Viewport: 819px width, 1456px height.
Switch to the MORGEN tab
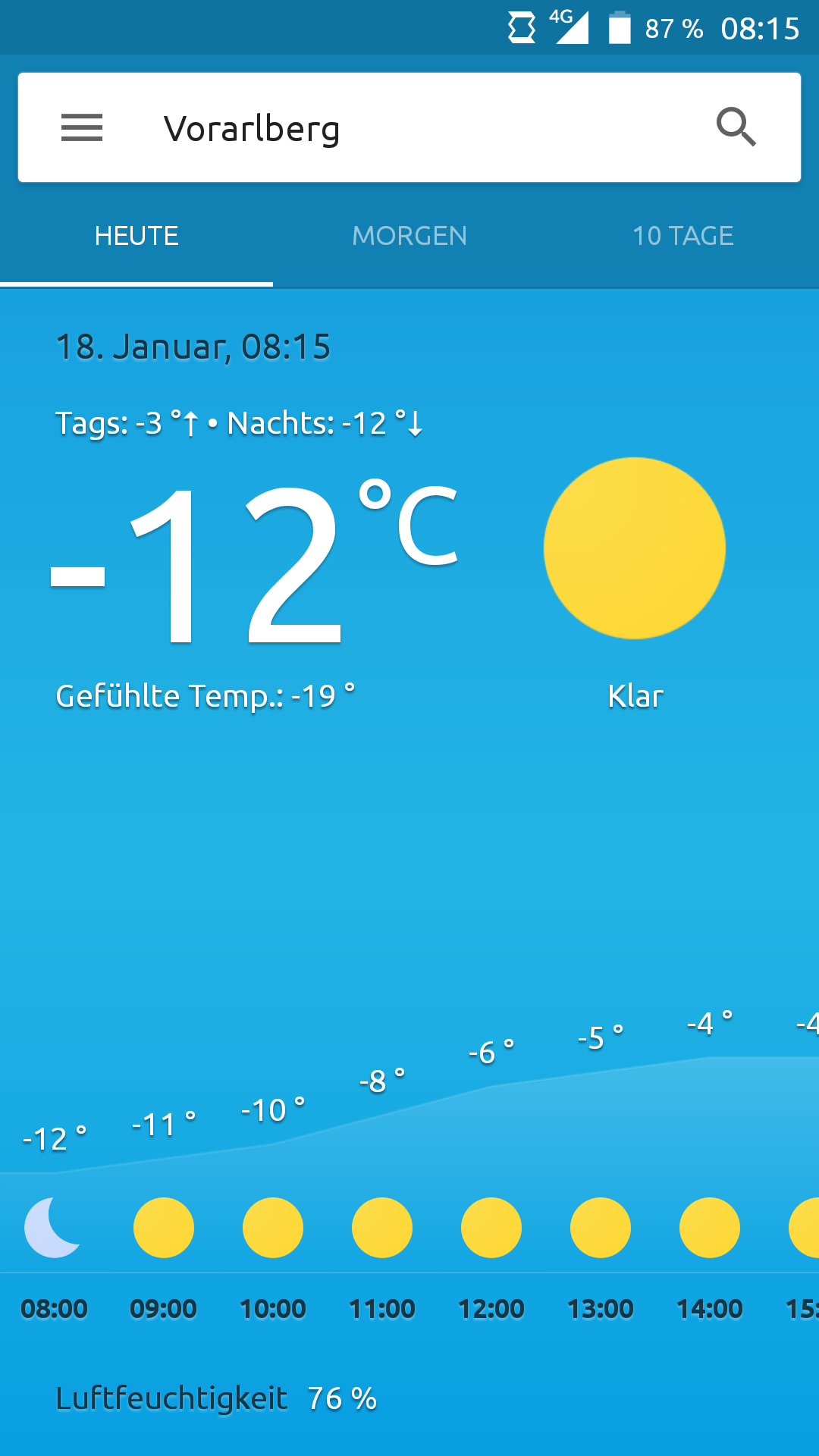click(x=409, y=236)
